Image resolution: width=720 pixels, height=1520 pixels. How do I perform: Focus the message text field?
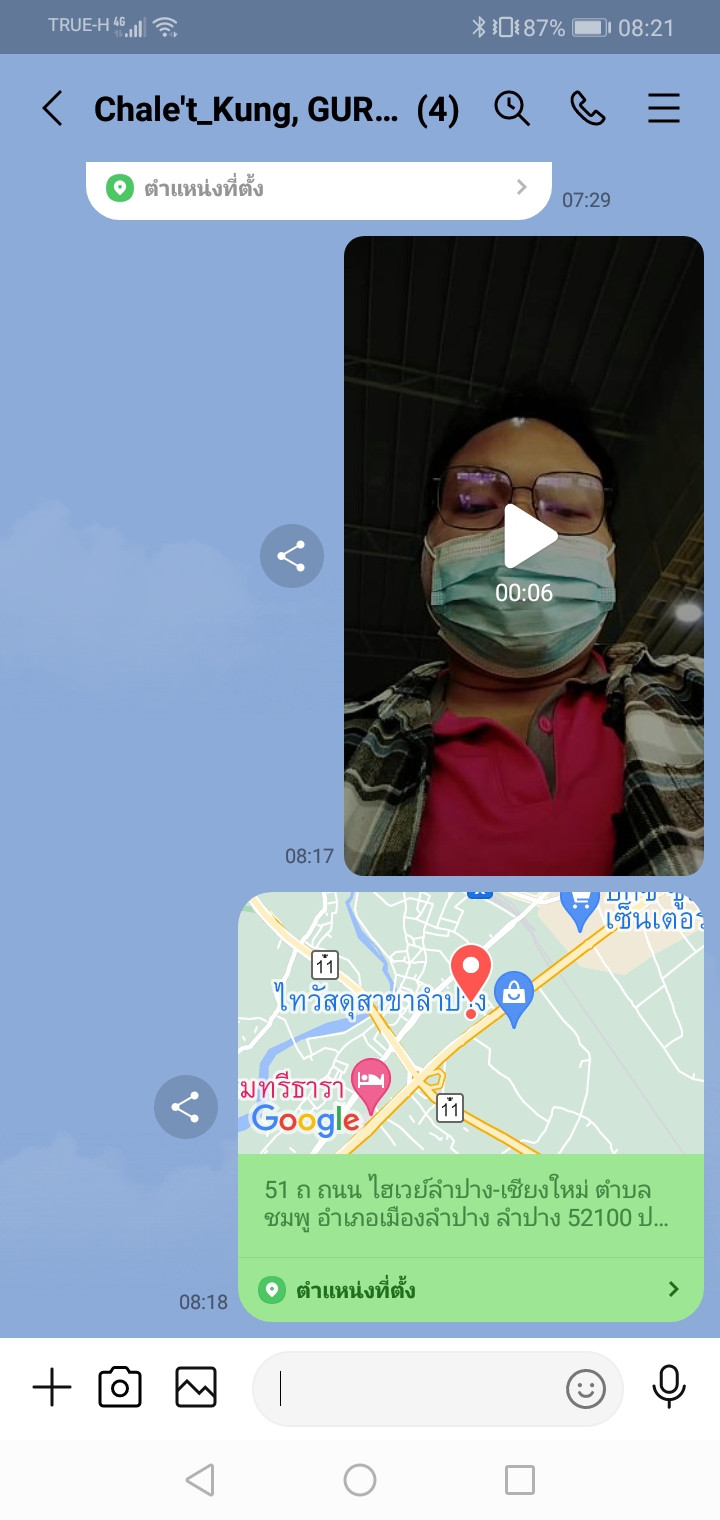[x=410, y=1388]
